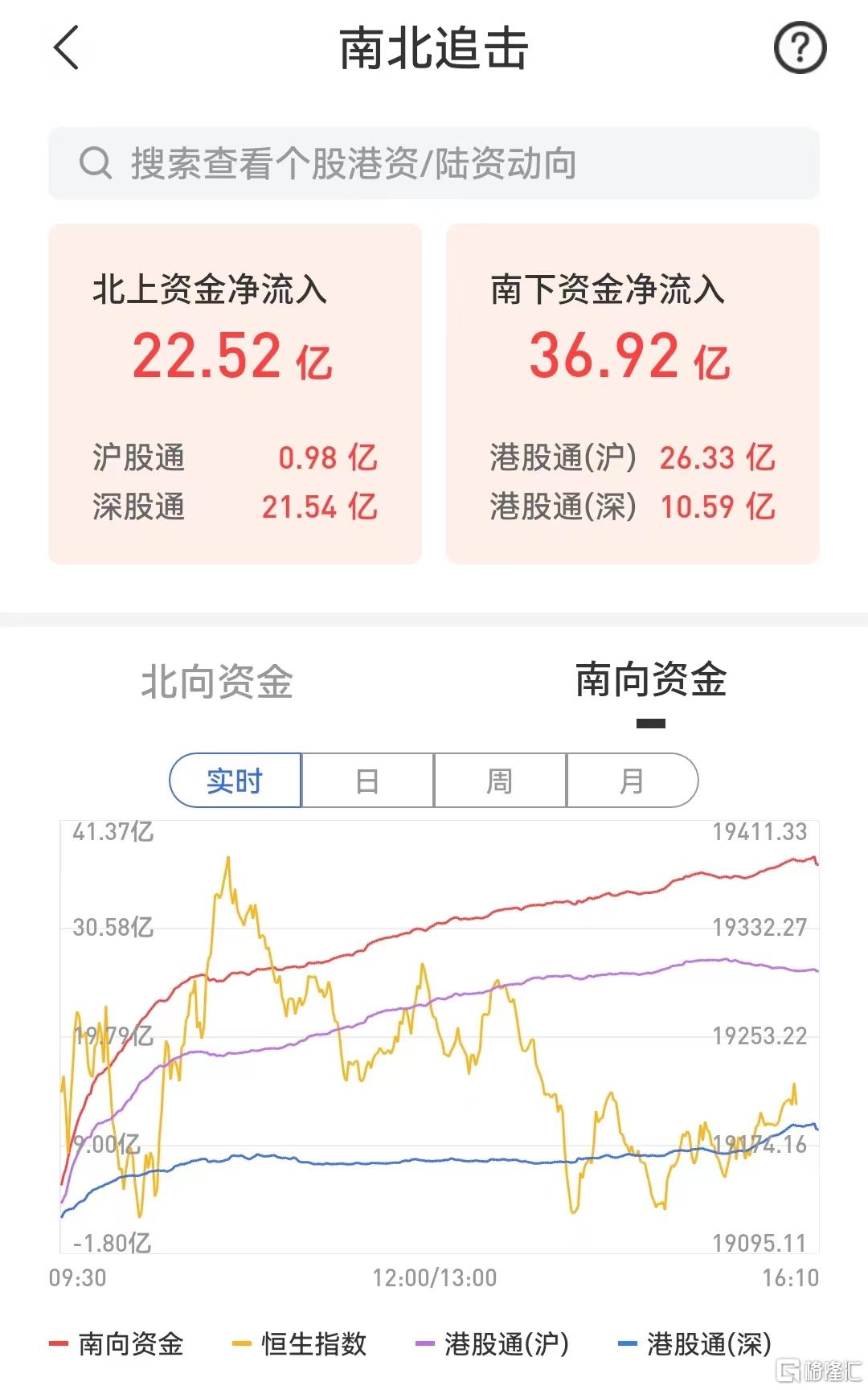Show the 周 chart period
Viewport: 868px width, 1390px height.
[500, 781]
